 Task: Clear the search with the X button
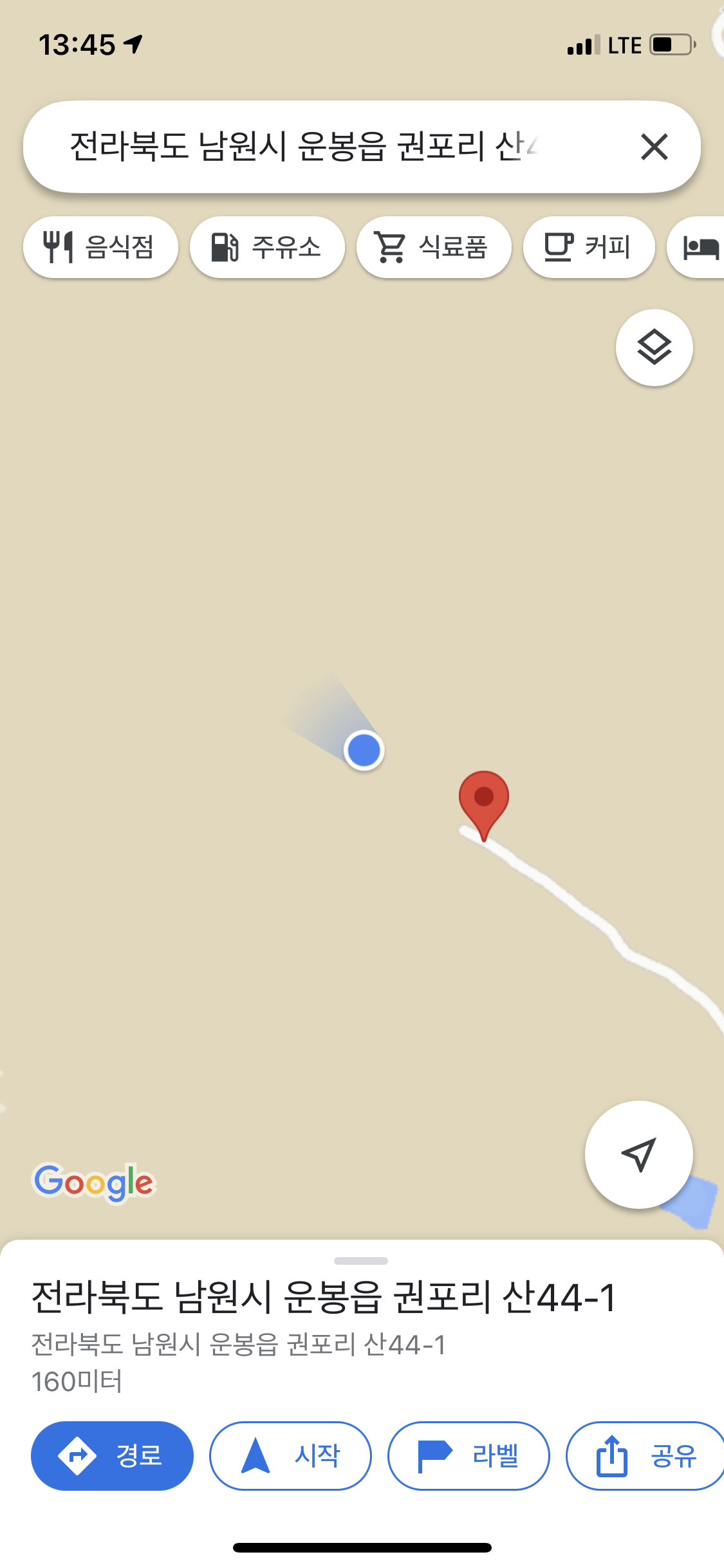(x=654, y=147)
